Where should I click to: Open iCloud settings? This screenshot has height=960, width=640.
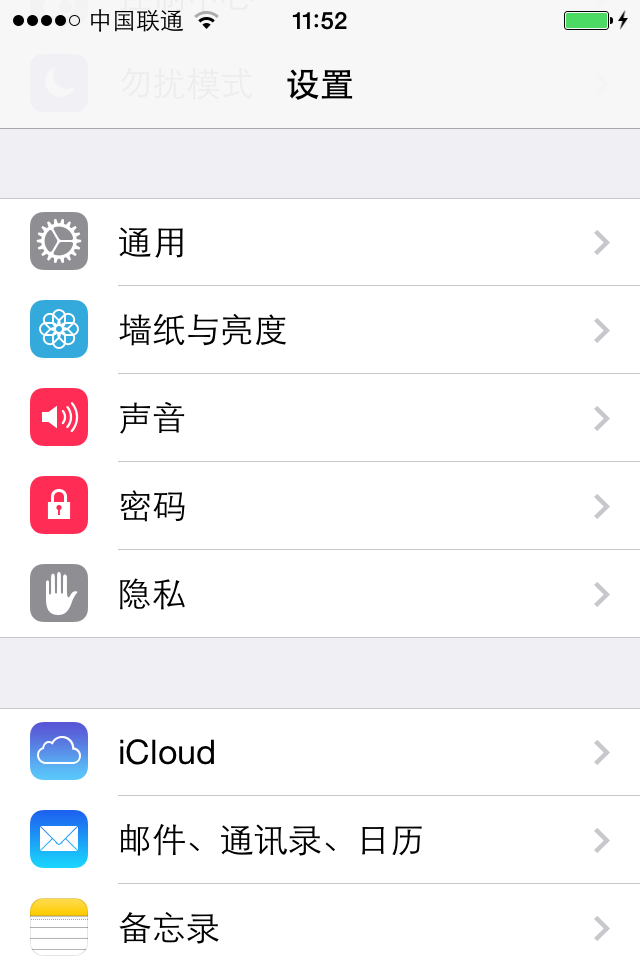pyautogui.click(x=320, y=752)
